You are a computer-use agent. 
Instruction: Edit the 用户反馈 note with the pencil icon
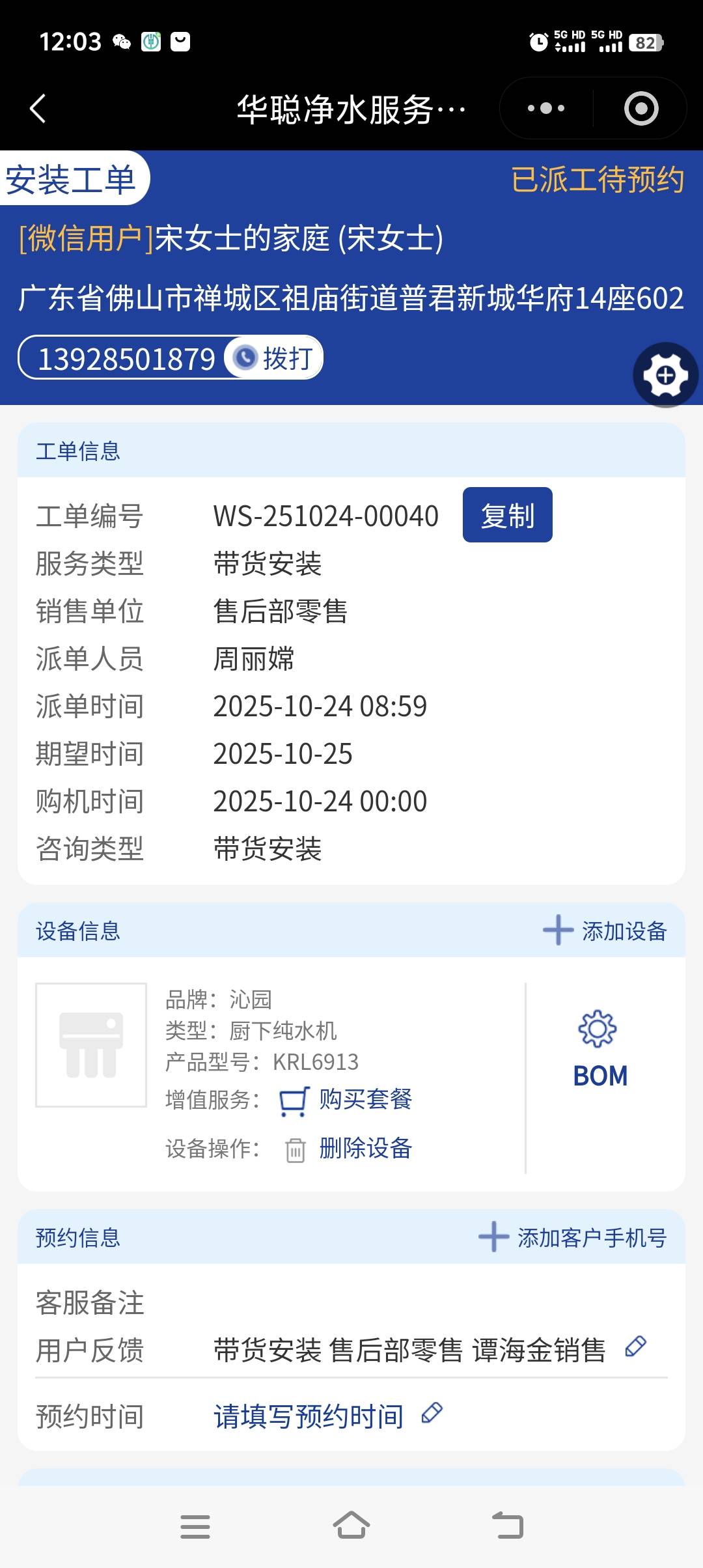[x=635, y=1347]
